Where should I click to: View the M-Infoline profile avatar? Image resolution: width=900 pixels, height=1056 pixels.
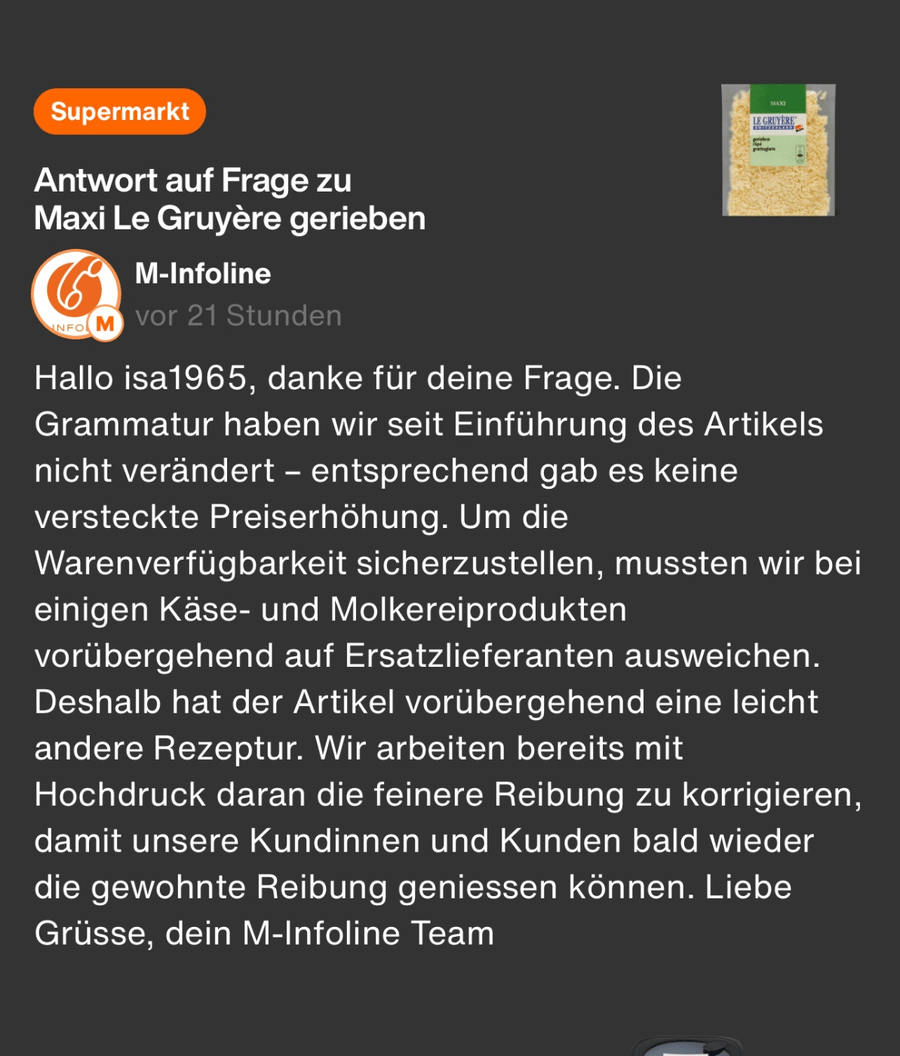point(76,294)
